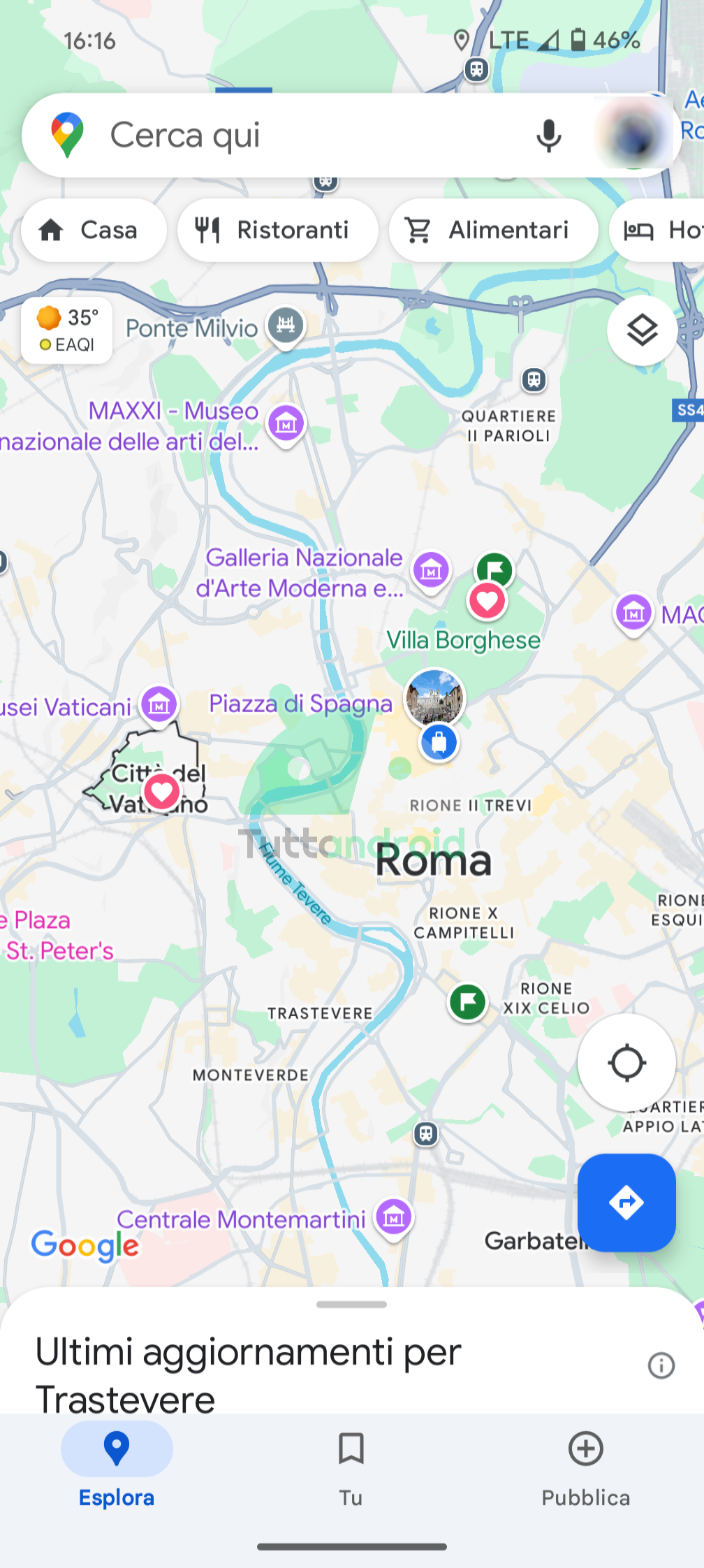Open the map layers button
The width and height of the screenshot is (704, 1568).
(642, 330)
